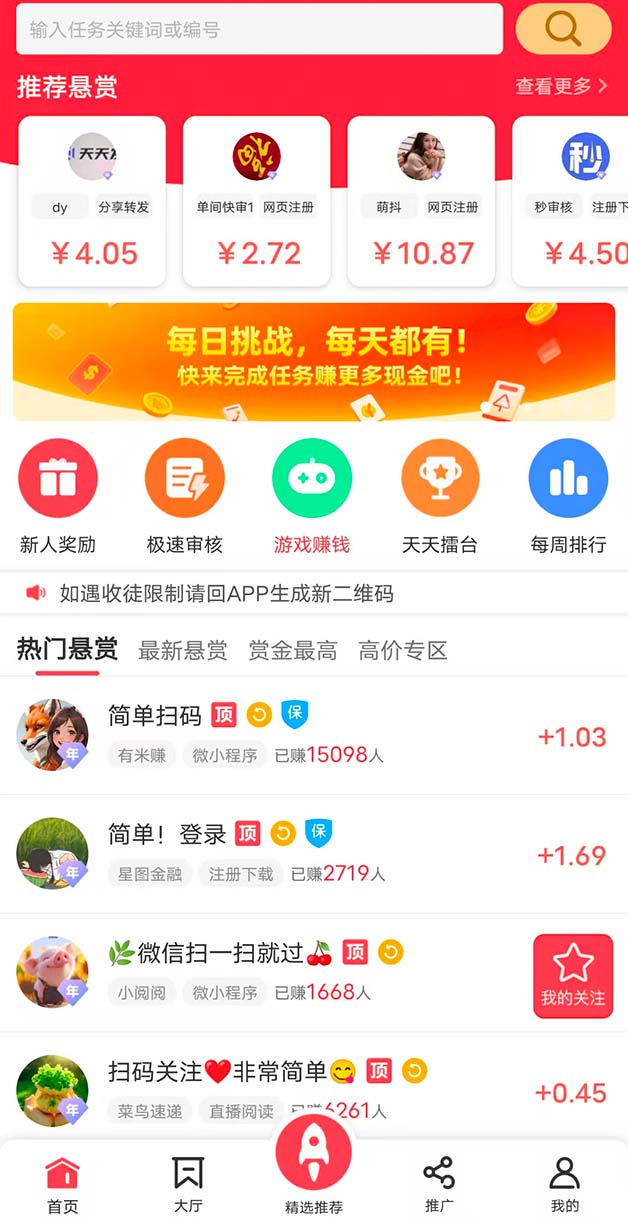Switch to the 高价专区 tab
This screenshot has height=1219, width=628.
(403, 651)
